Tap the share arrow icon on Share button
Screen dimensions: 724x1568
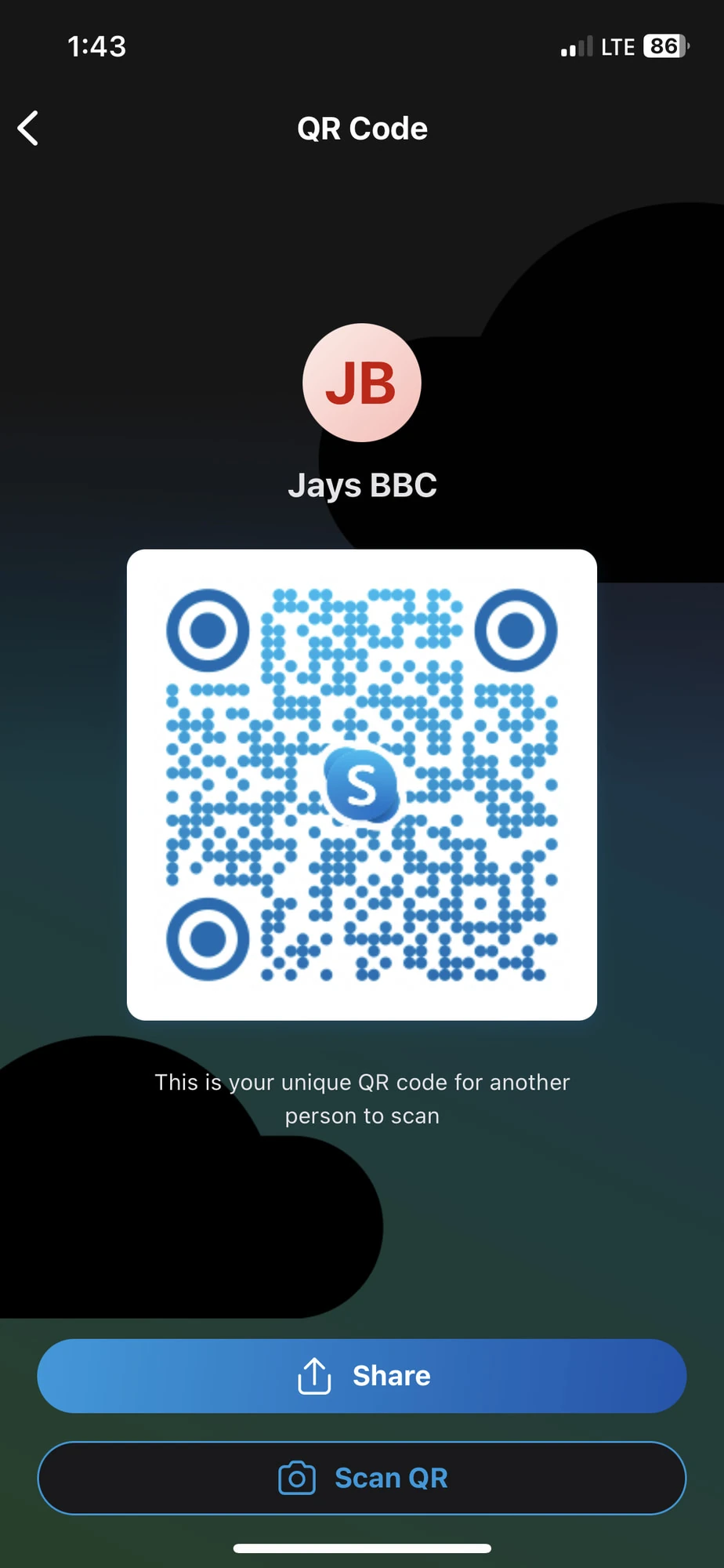coord(313,1375)
